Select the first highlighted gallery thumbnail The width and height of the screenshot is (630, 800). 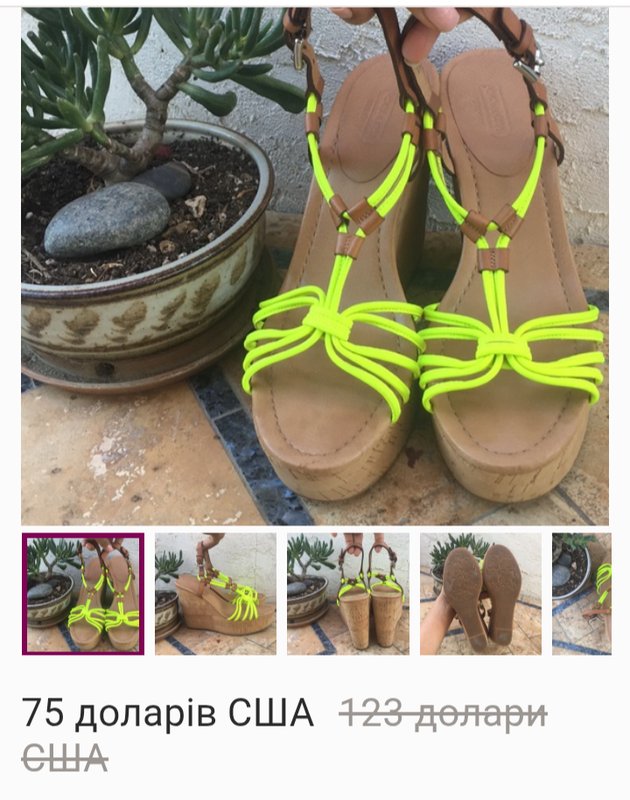83,594
